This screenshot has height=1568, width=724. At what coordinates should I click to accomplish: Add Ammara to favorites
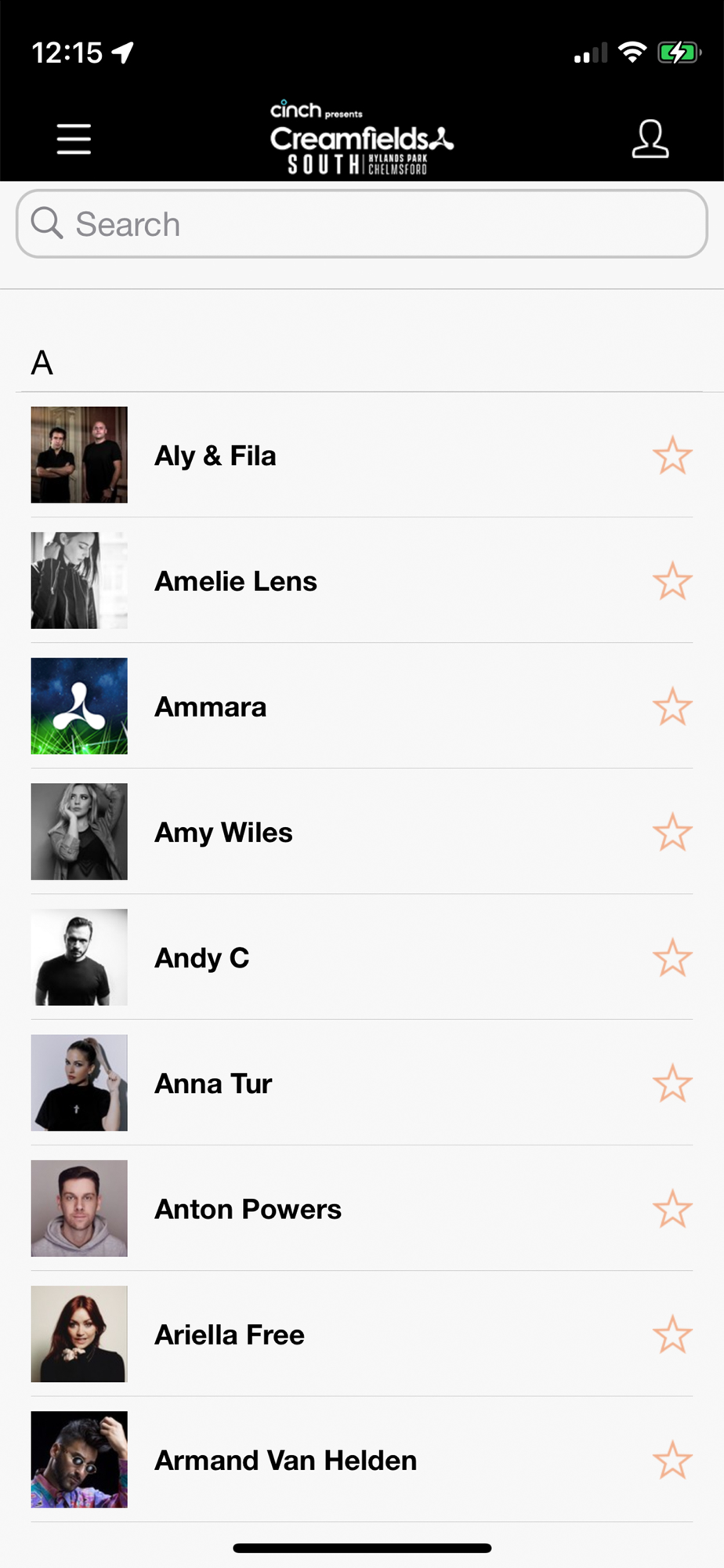(x=672, y=706)
